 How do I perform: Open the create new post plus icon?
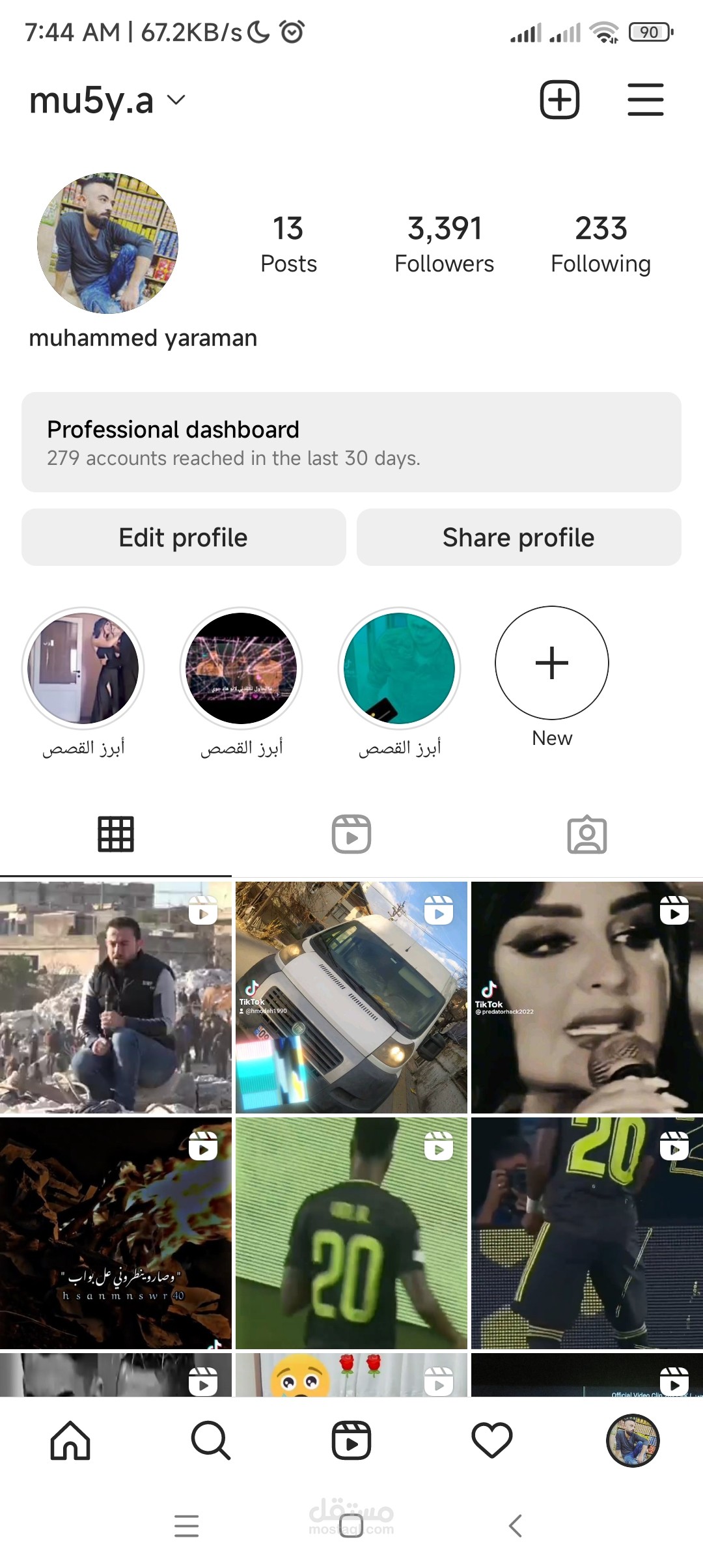tap(559, 100)
